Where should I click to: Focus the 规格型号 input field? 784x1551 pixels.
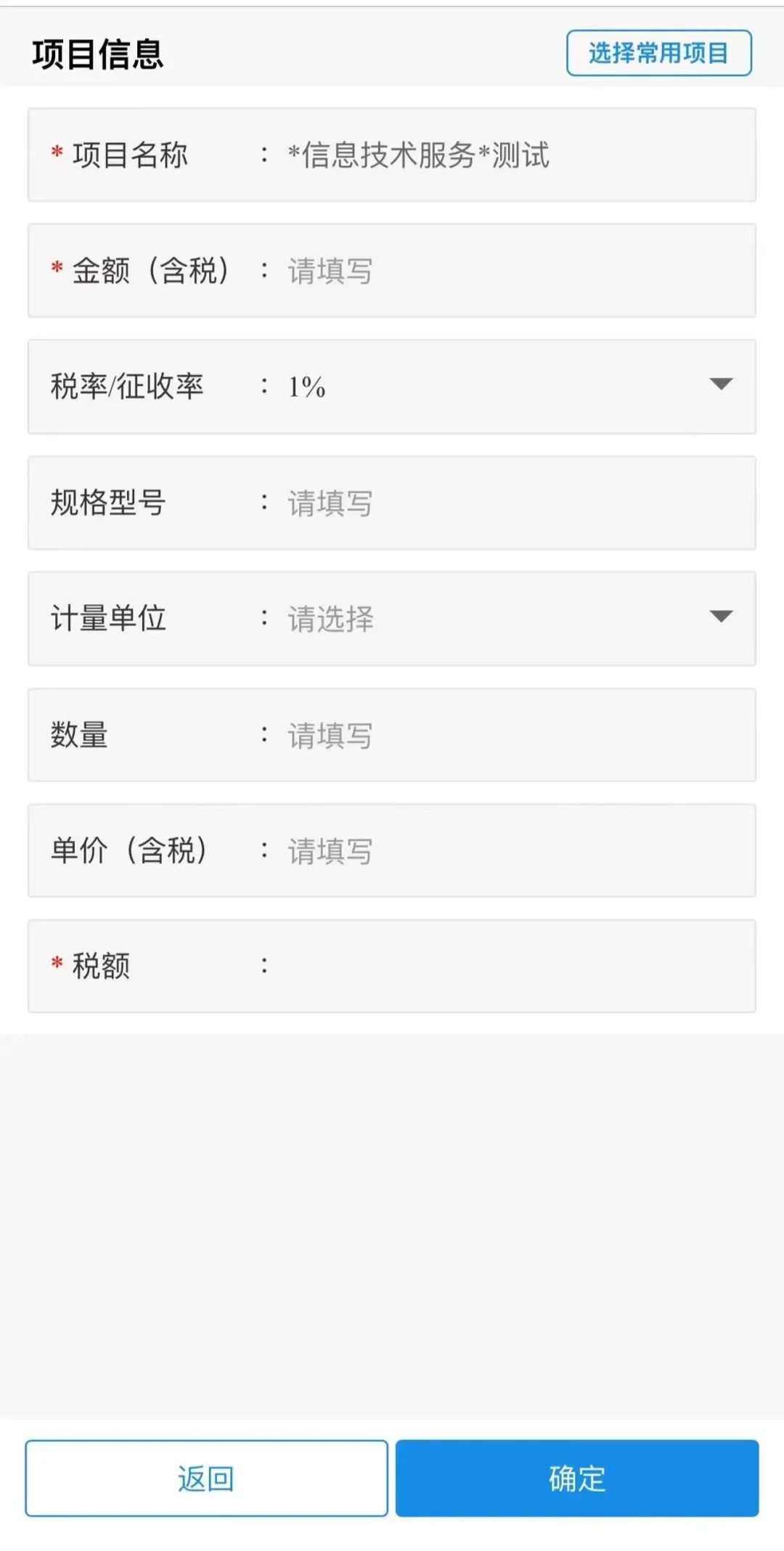(392, 502)
